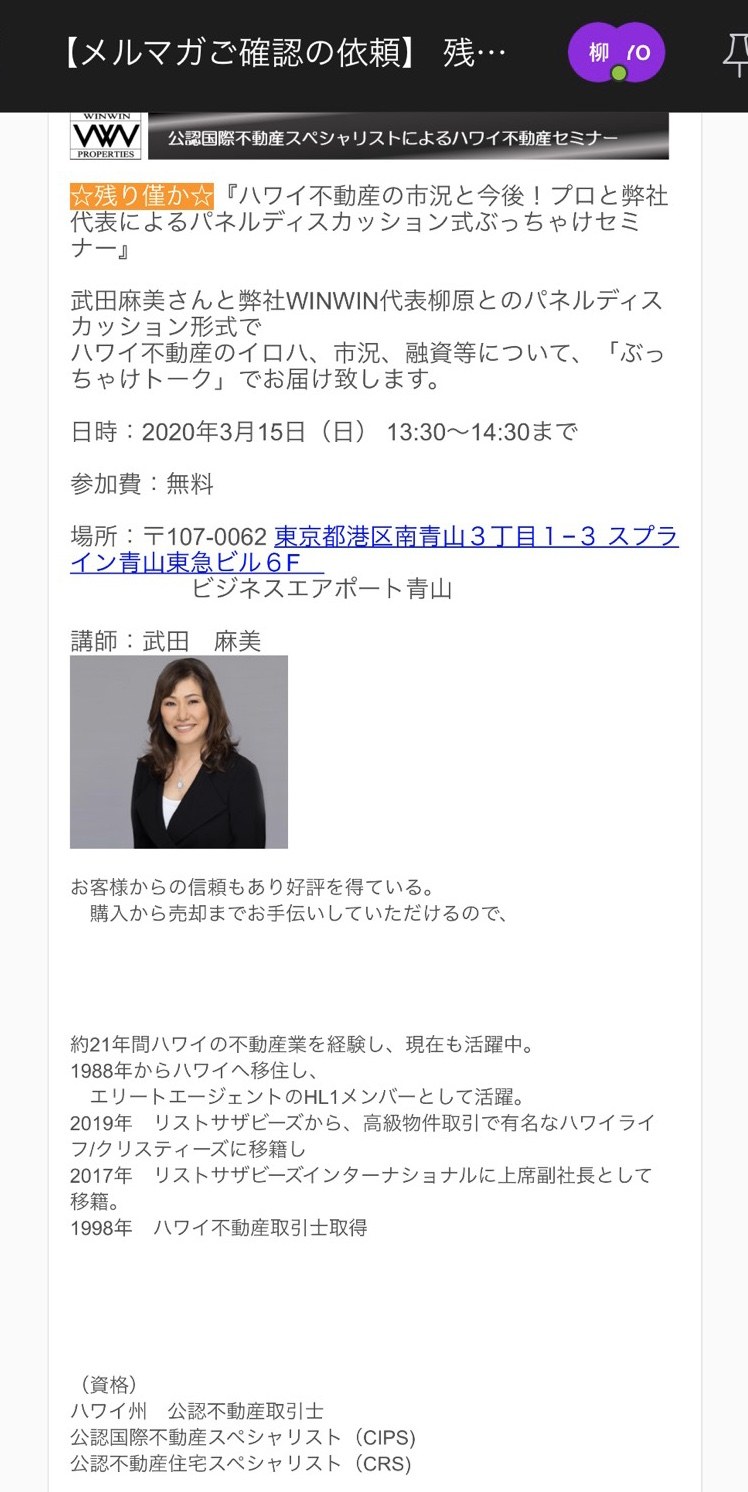748x1492 pixels.
Task: Open the purple participants avatar badge
Action: point(616,53)
